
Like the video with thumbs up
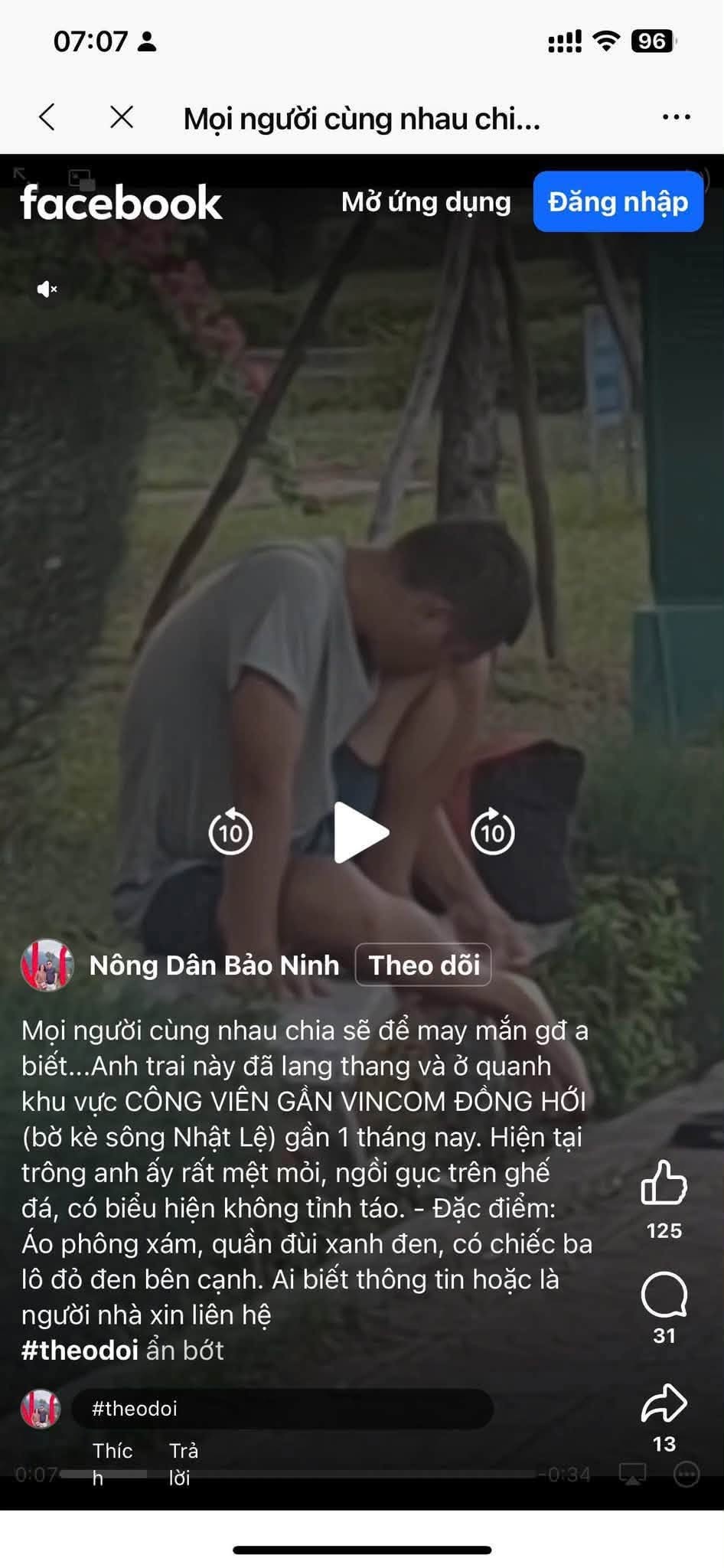[664, 1183]
